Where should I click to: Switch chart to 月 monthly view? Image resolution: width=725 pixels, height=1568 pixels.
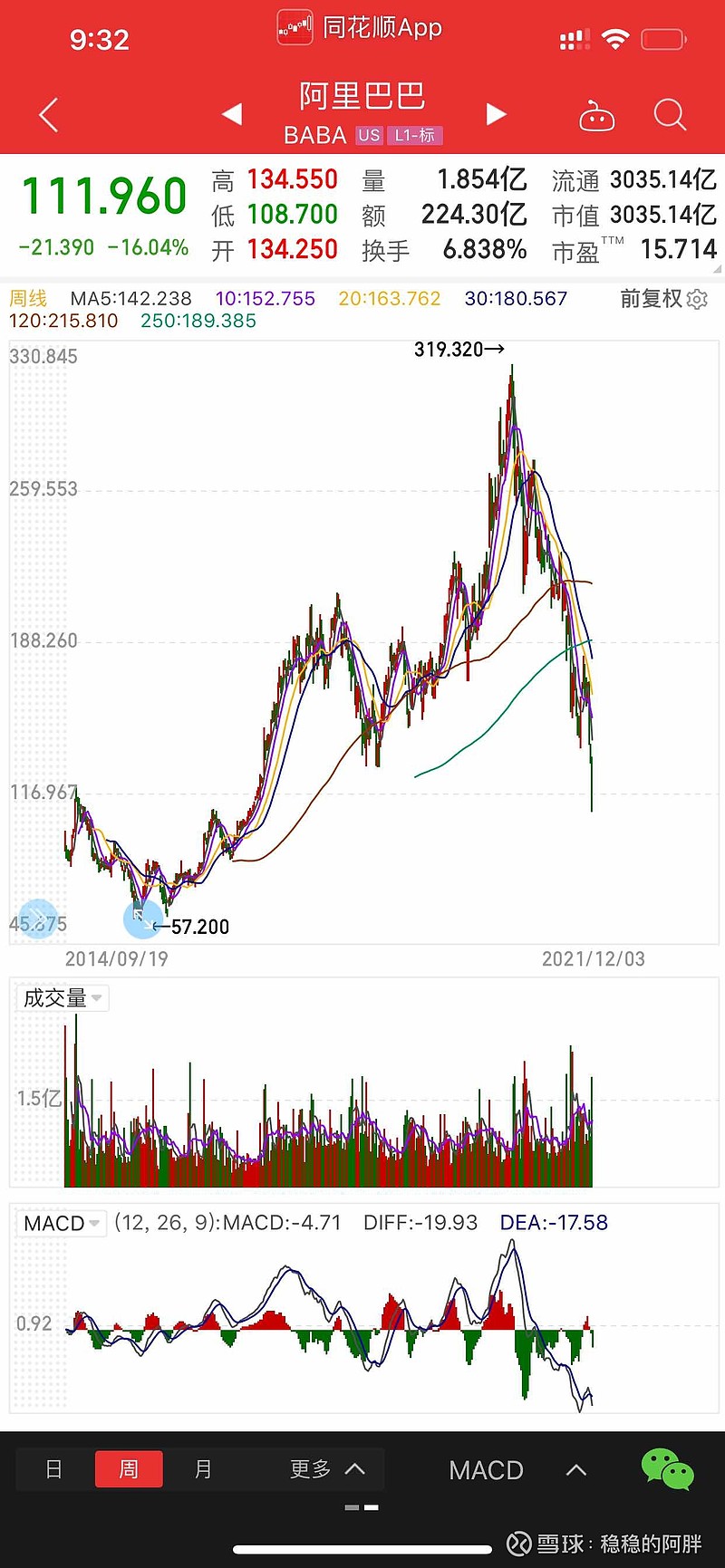[203, 1469]
